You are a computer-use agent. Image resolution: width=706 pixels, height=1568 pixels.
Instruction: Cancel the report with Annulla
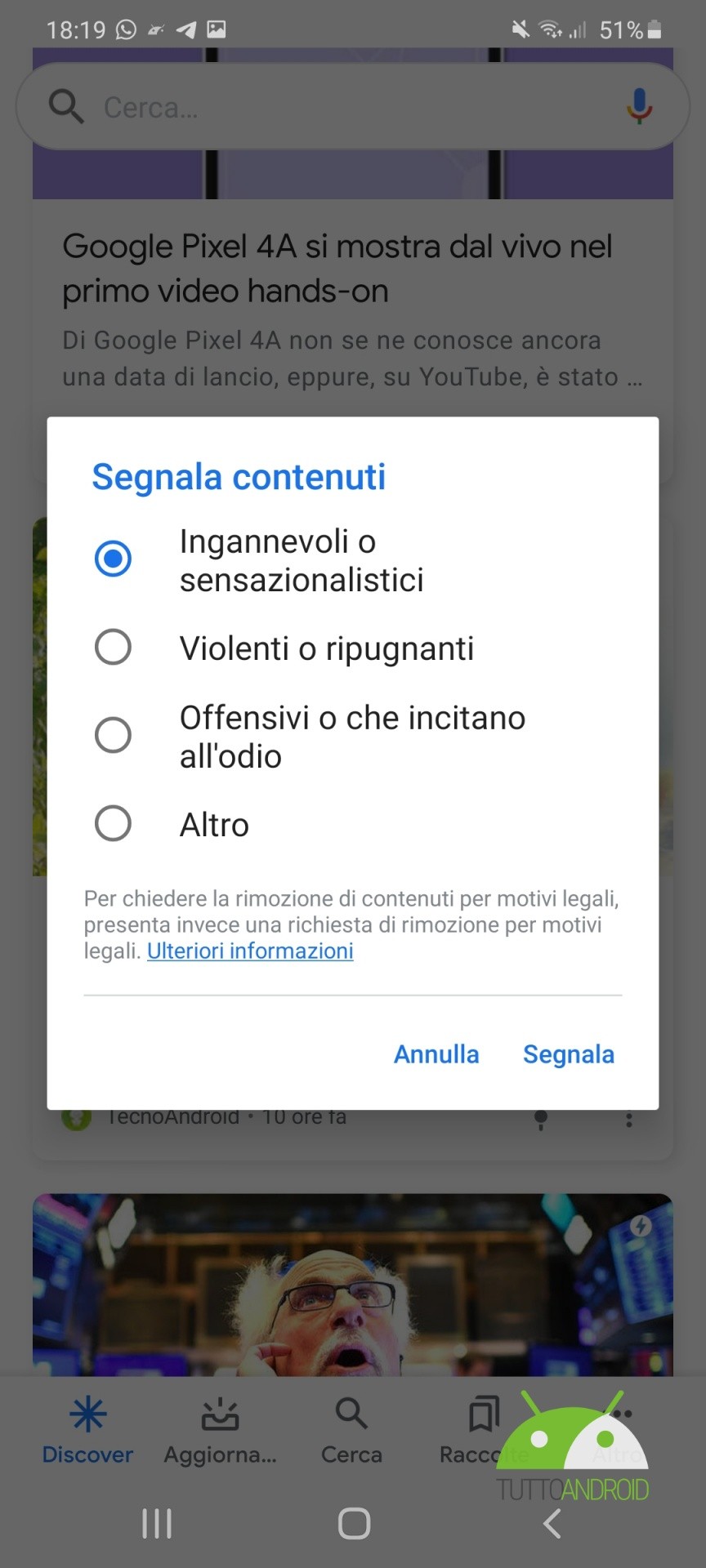(436, 1054)
